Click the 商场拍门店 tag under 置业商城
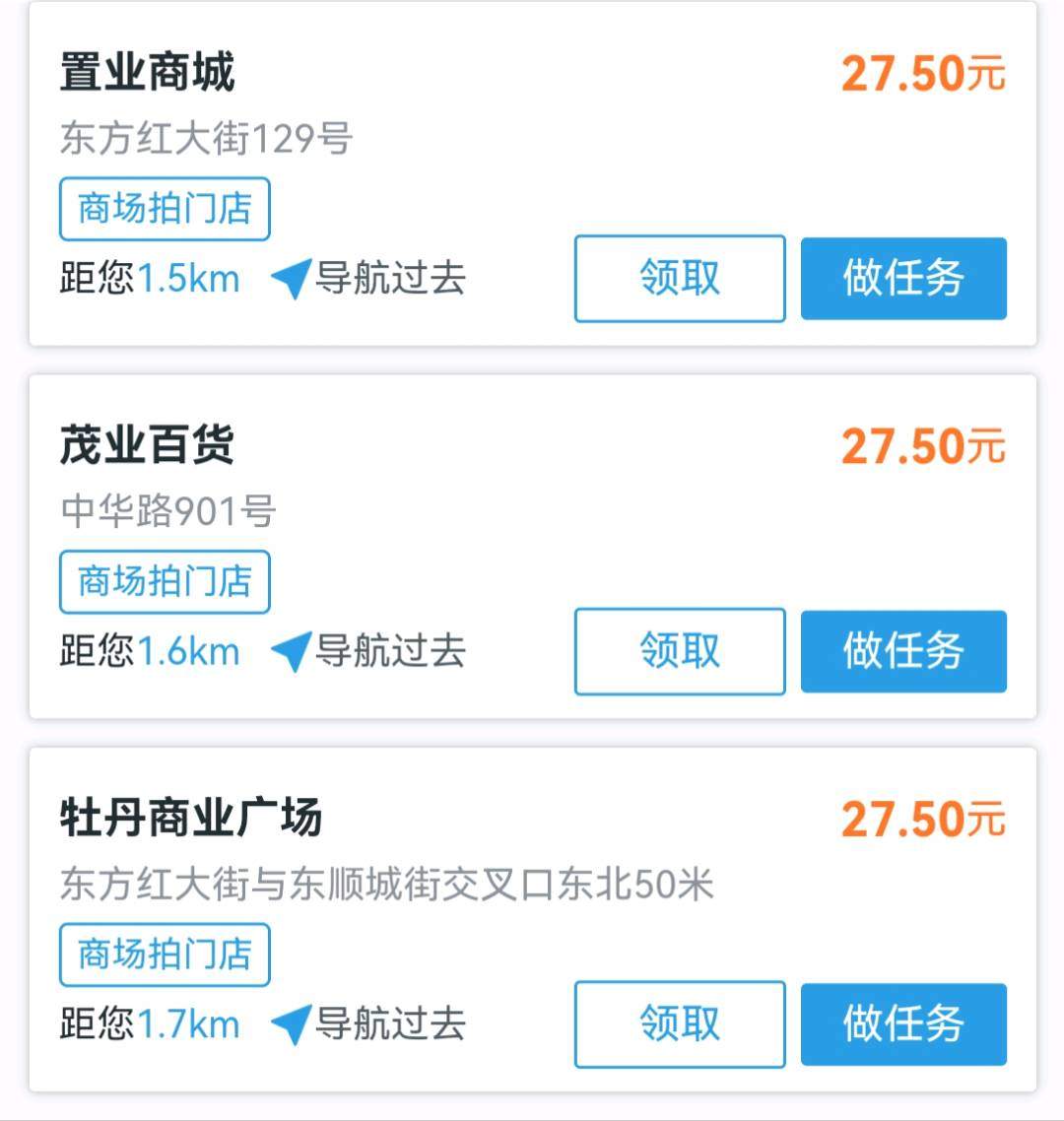Viewport: 1064px width, 1121px height. coord(164,208)
